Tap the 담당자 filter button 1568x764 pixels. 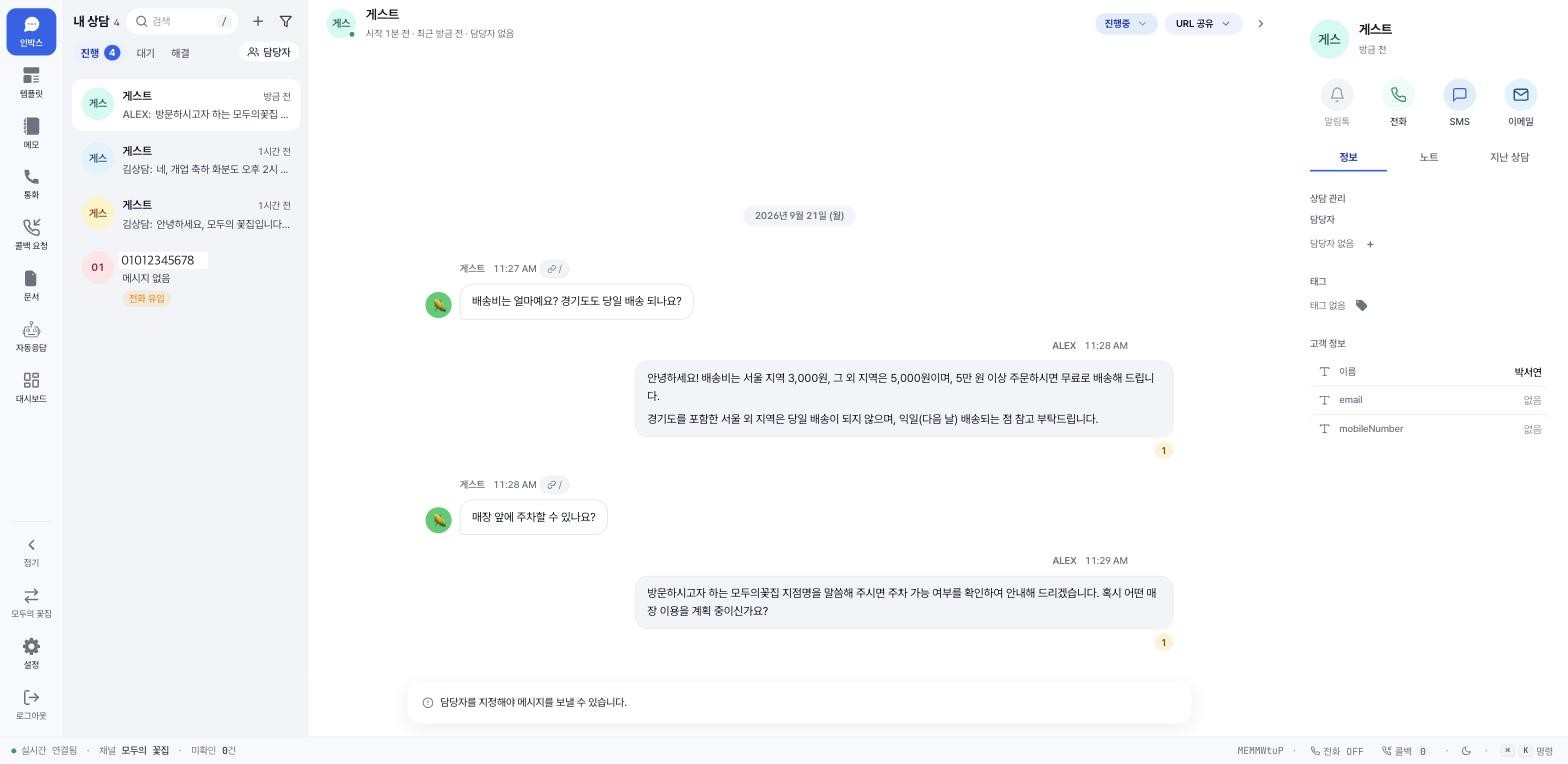click(269, 52)
